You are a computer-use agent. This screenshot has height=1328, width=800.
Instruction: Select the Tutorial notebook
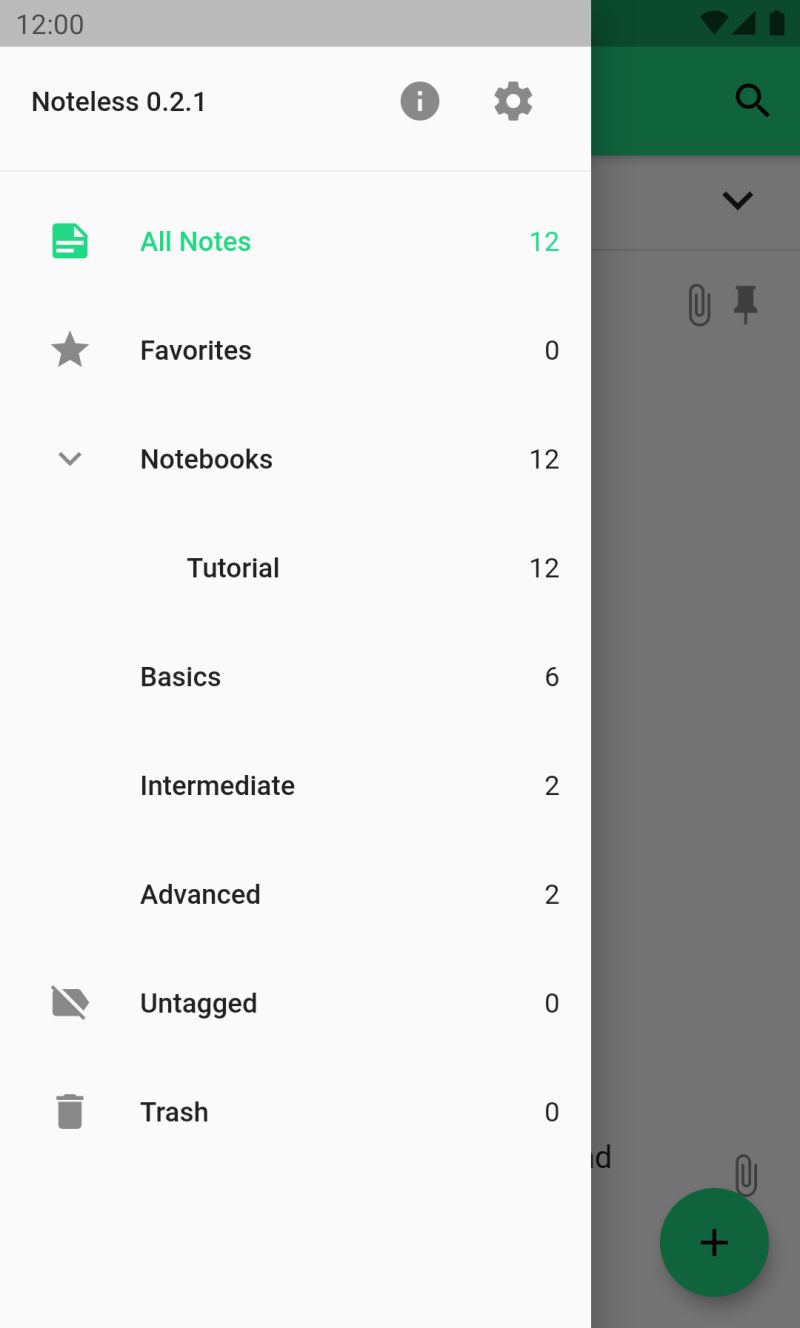[232, 567]
